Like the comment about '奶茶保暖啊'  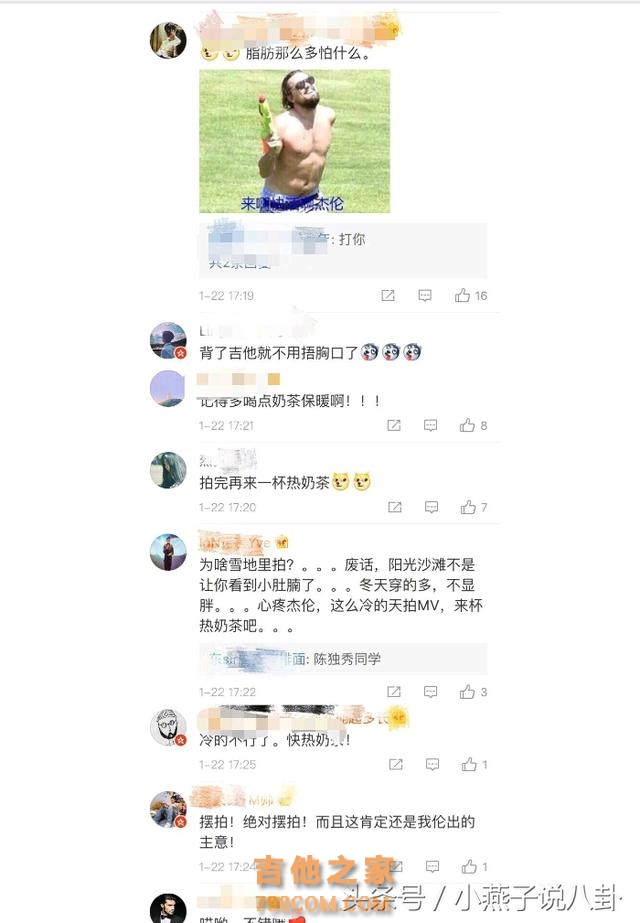(468, 425)
